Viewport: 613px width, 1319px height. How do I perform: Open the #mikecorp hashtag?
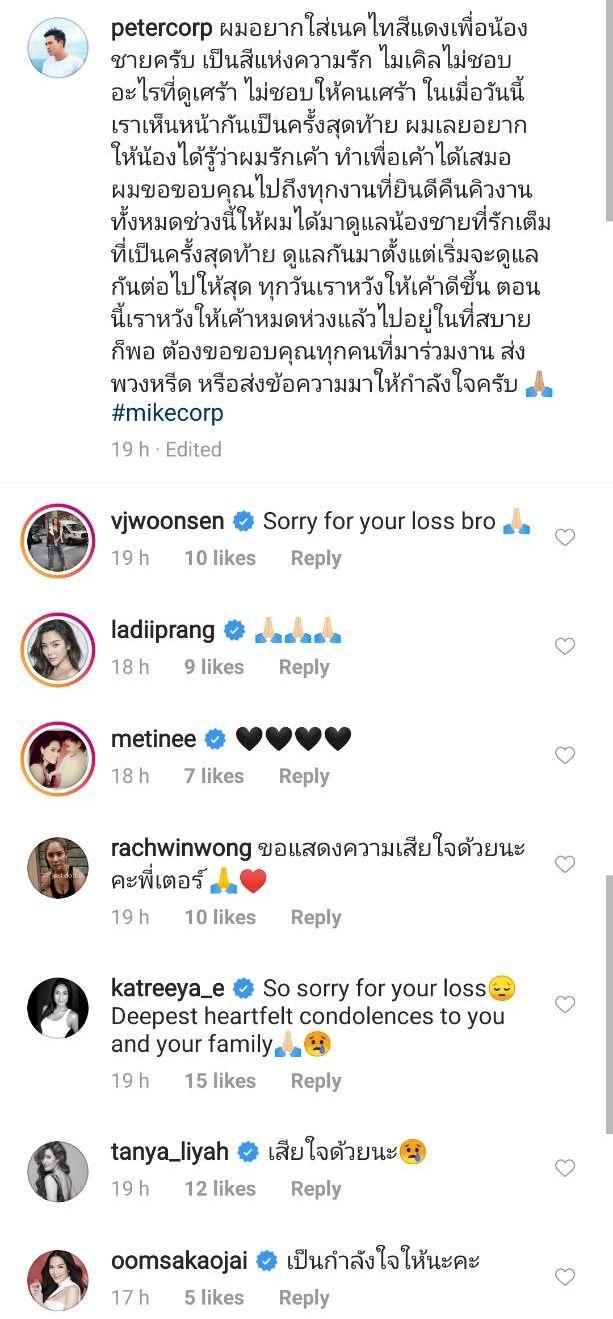point(167,413)
